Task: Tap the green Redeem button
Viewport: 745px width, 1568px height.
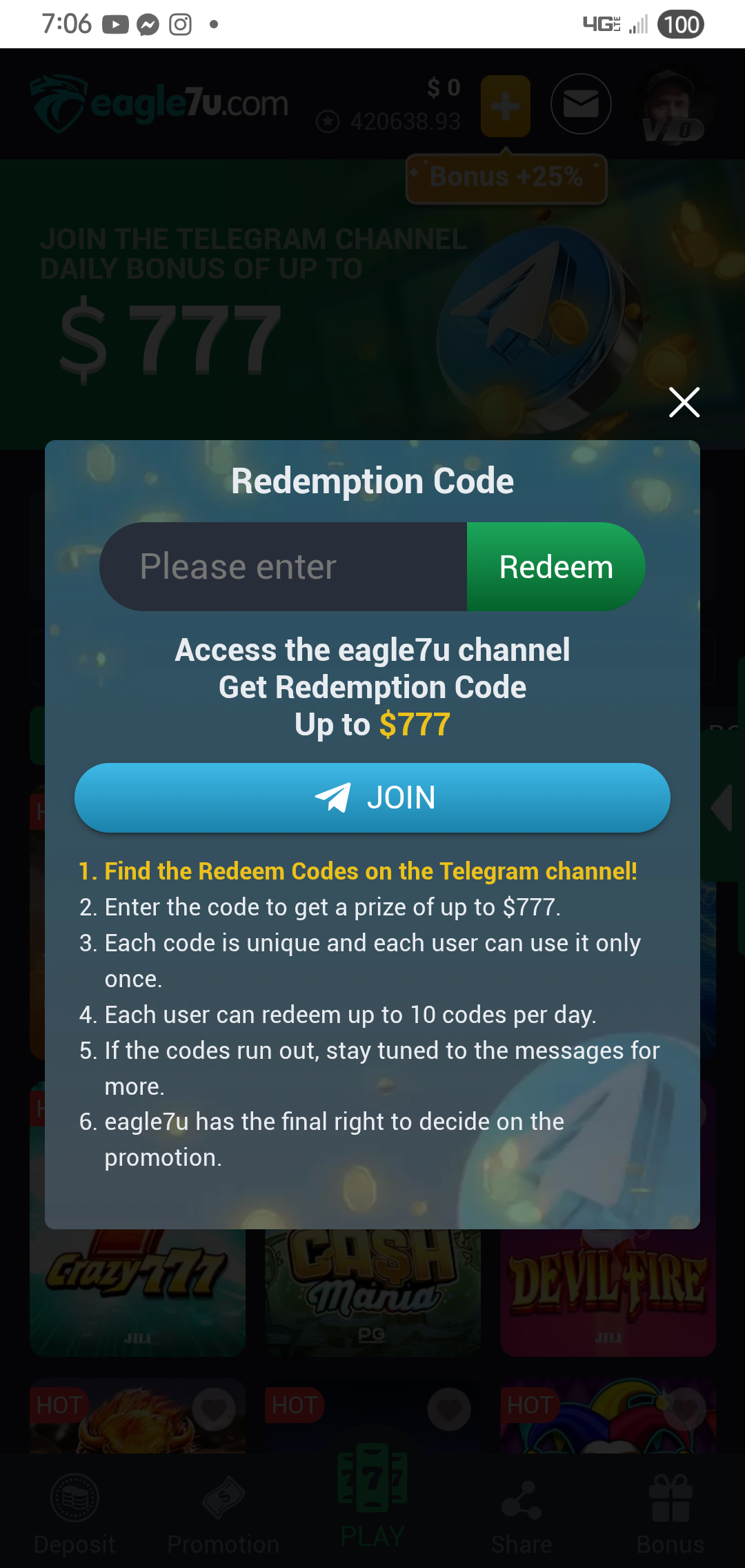Action: point(555,567)
